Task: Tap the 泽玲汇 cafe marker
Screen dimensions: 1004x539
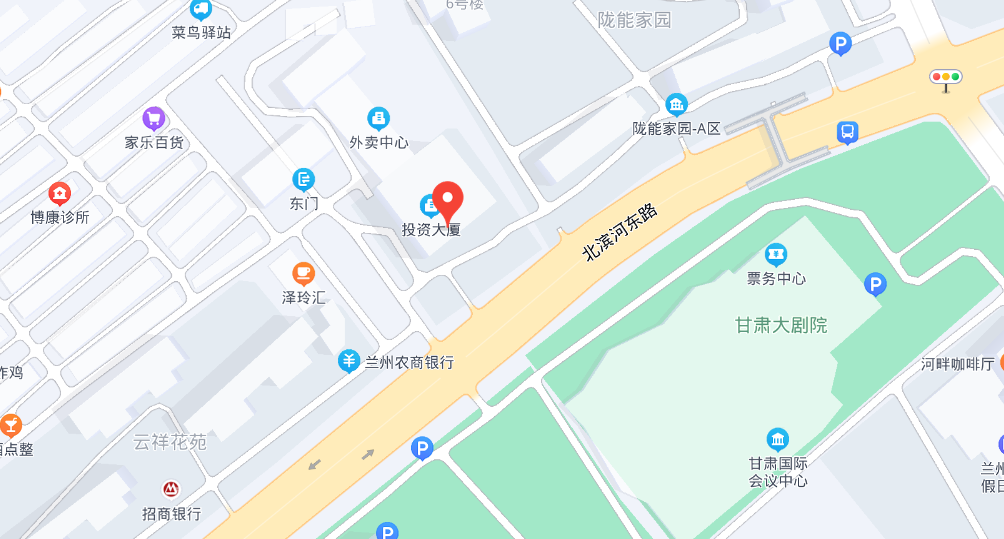Action: [304, 272]
